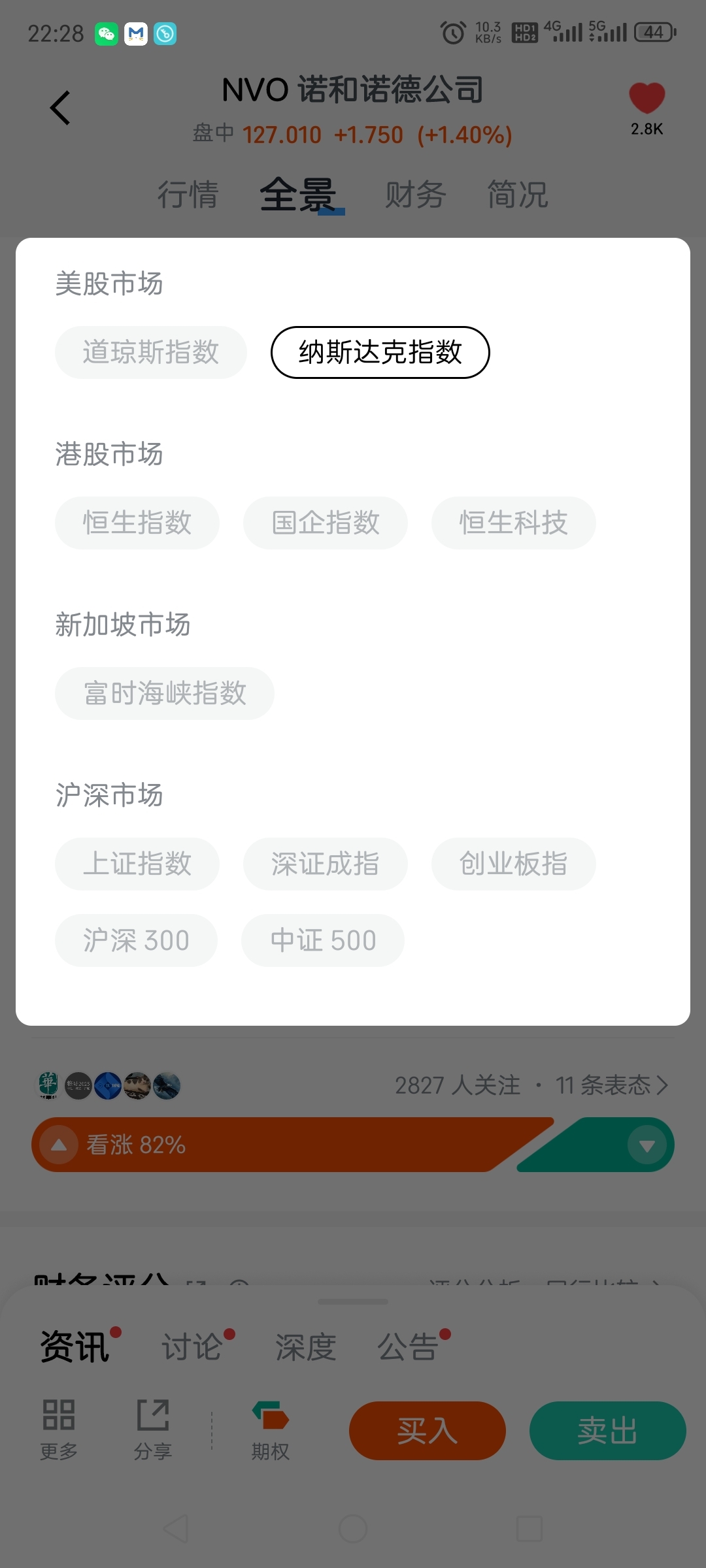706x1568 pixels.
Task: Select the 道琼斯指数 chip
Action: pyautogui.click(x=151, y=352)
